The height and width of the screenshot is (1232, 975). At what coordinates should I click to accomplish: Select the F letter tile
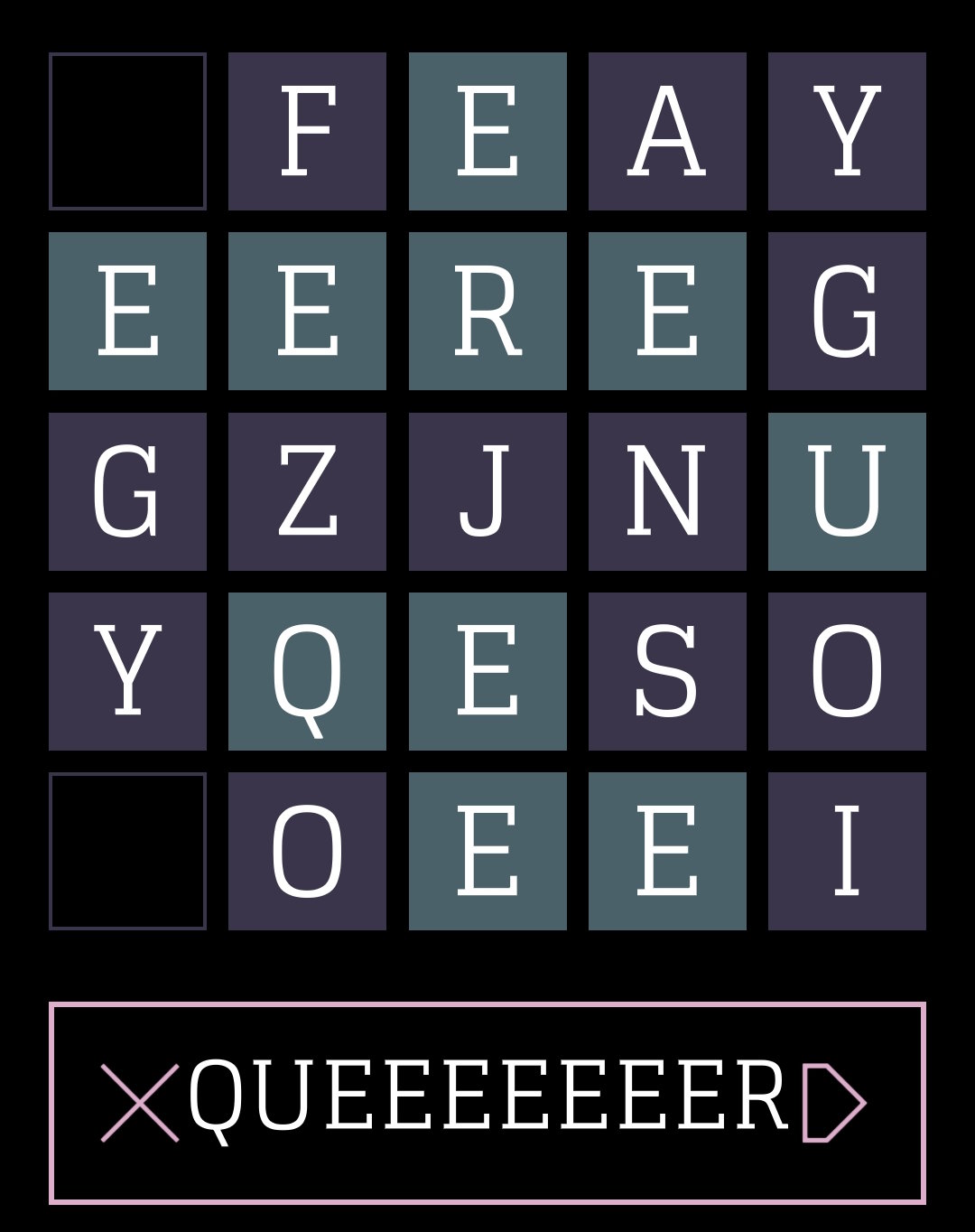coord(307,131)
